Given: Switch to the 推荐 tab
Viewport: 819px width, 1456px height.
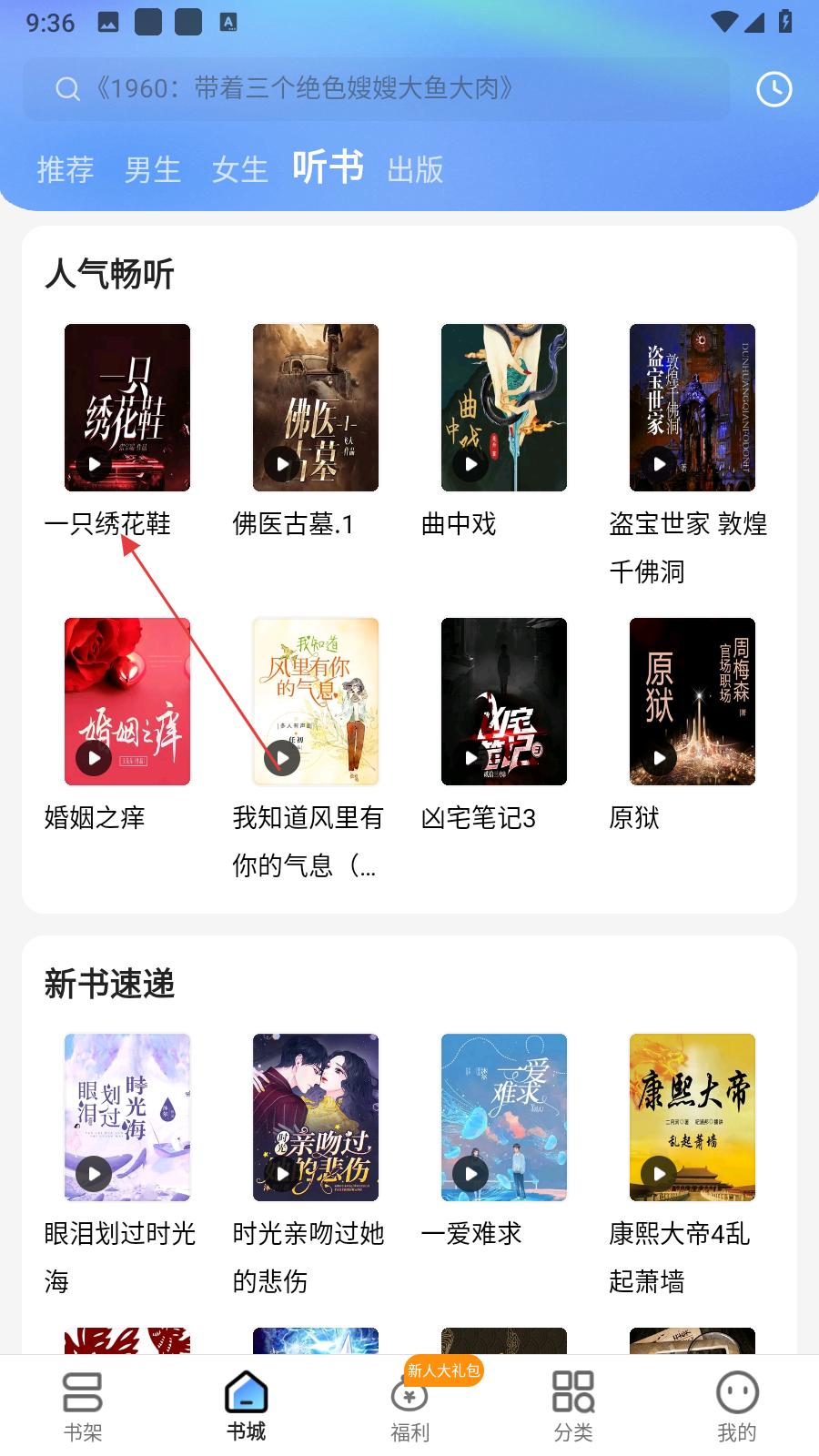Looking at the screenshot, I should [x=66, y=169].
